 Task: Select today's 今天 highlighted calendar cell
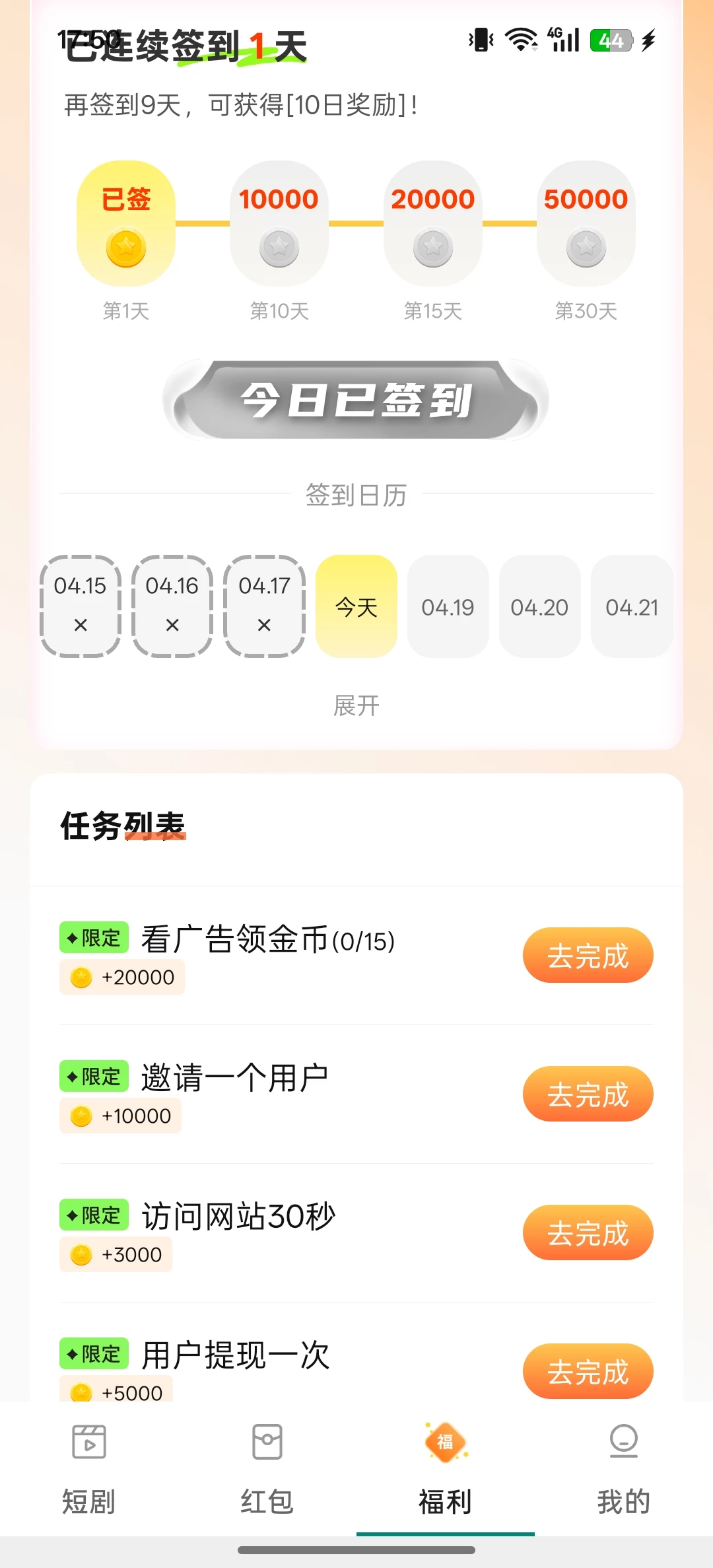(x=356, y=606)
